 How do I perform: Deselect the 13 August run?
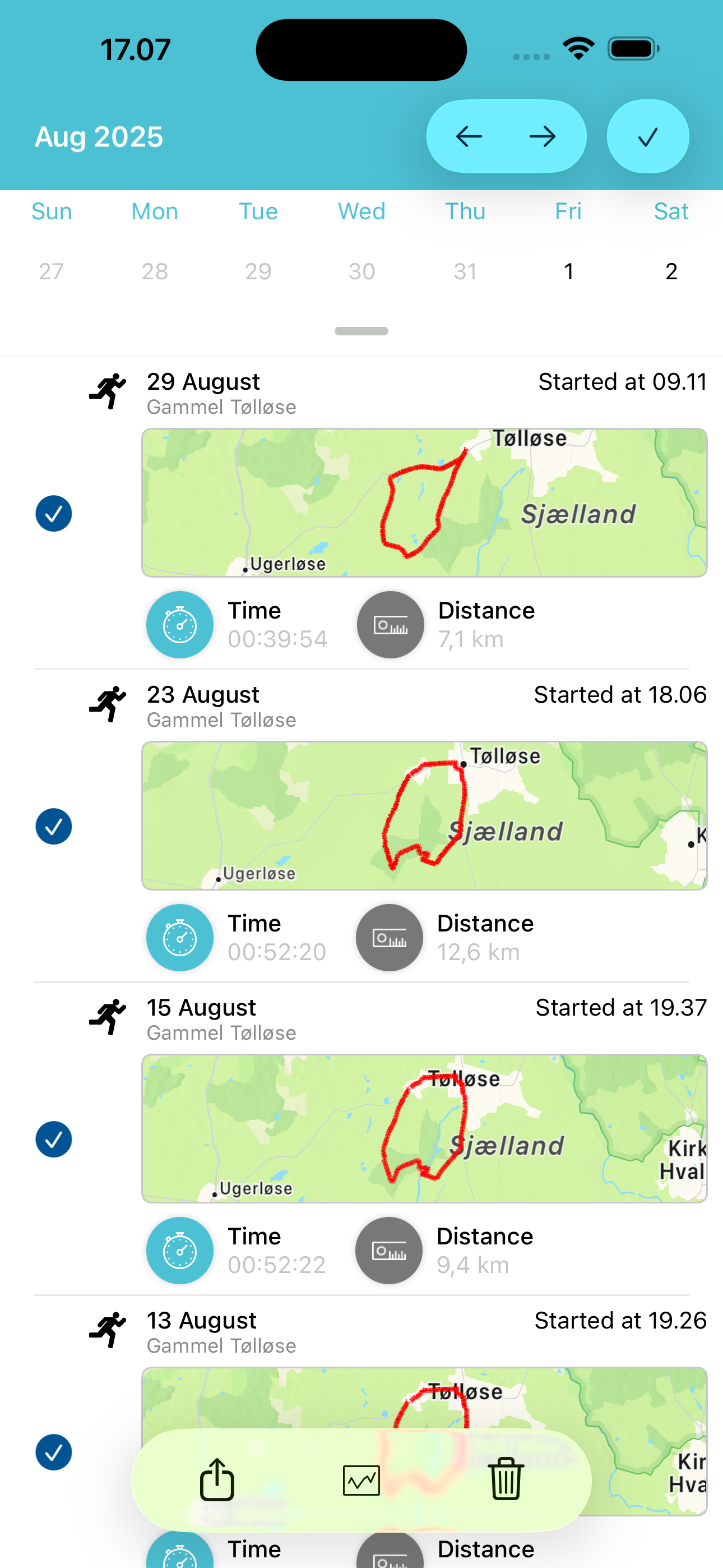pos(54,1452)
